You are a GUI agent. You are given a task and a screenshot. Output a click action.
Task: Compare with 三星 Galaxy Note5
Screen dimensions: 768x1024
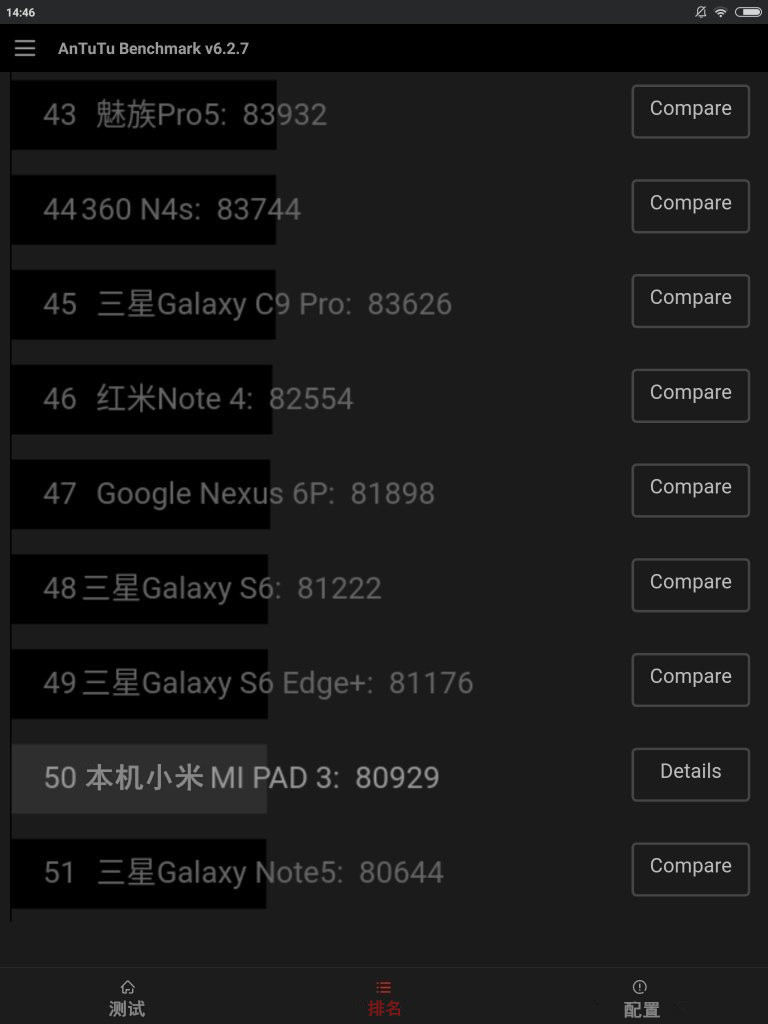(690, 870)
